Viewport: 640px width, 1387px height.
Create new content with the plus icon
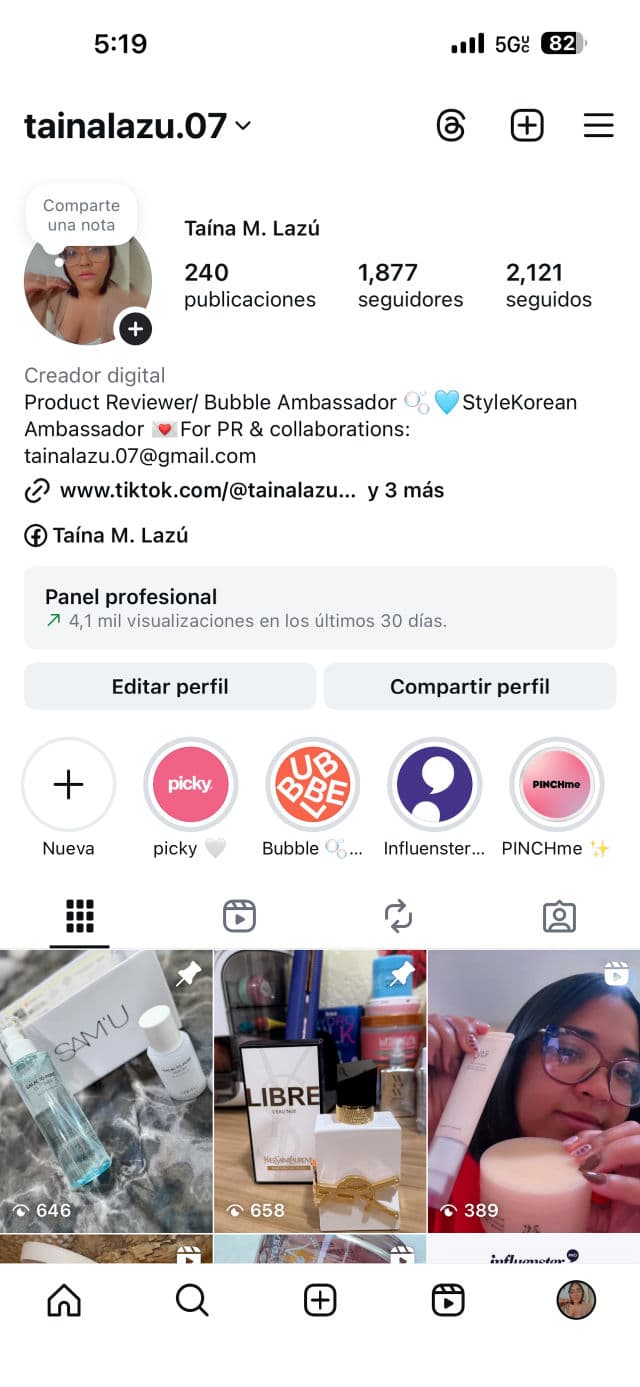pyautogui.click(x=527, y=126)
